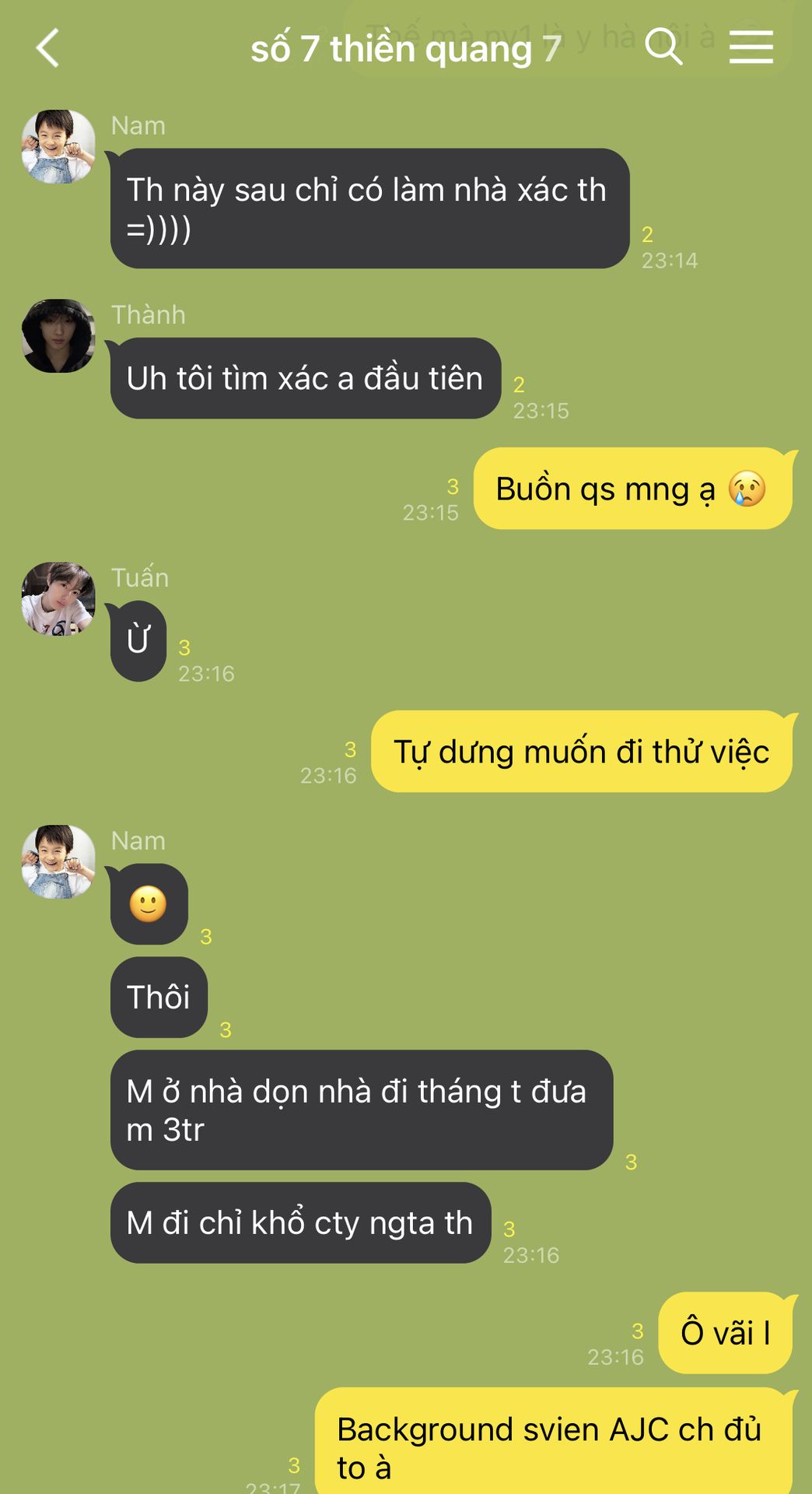812x1494 pixels.
Task: Open Tuấn's profile picture
Action: pyautogui.click(x=58, y=598)
